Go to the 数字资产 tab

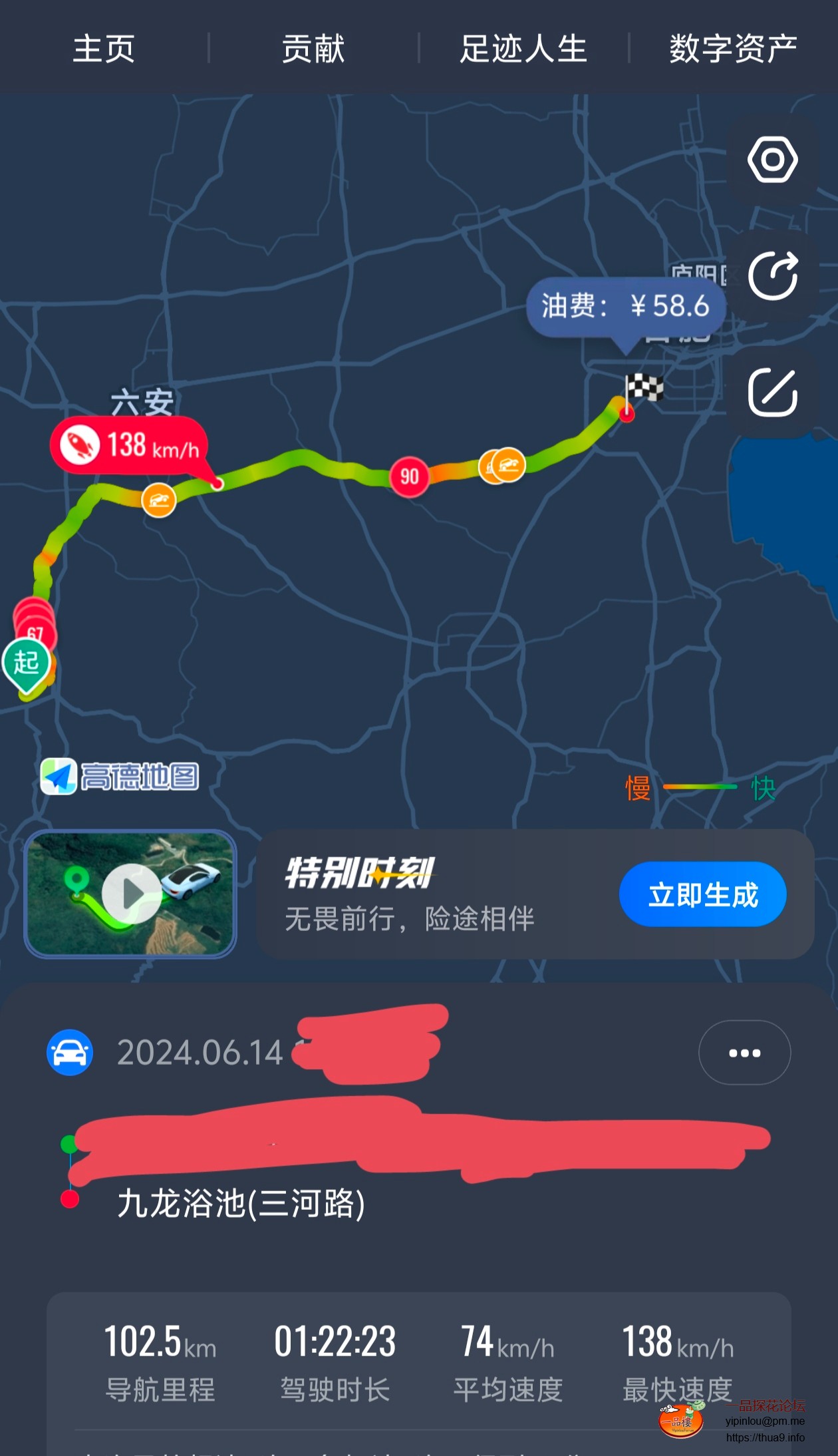(x=733, y=49)
